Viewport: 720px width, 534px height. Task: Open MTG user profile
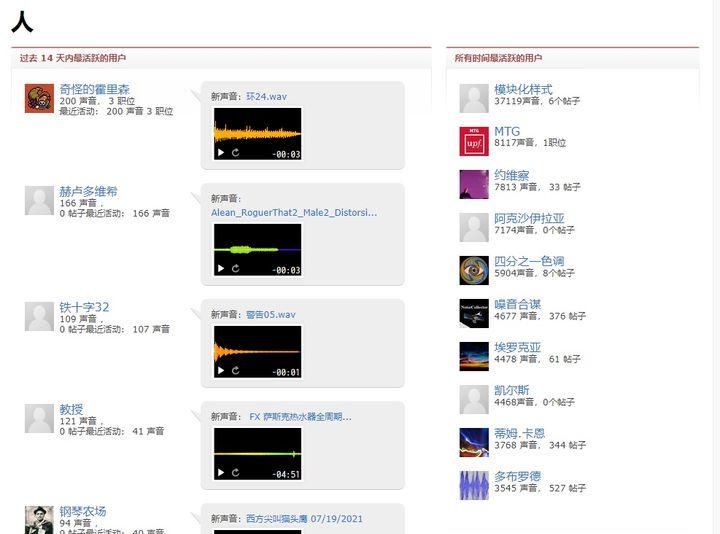pyautogui.click(x=506, y=131)
